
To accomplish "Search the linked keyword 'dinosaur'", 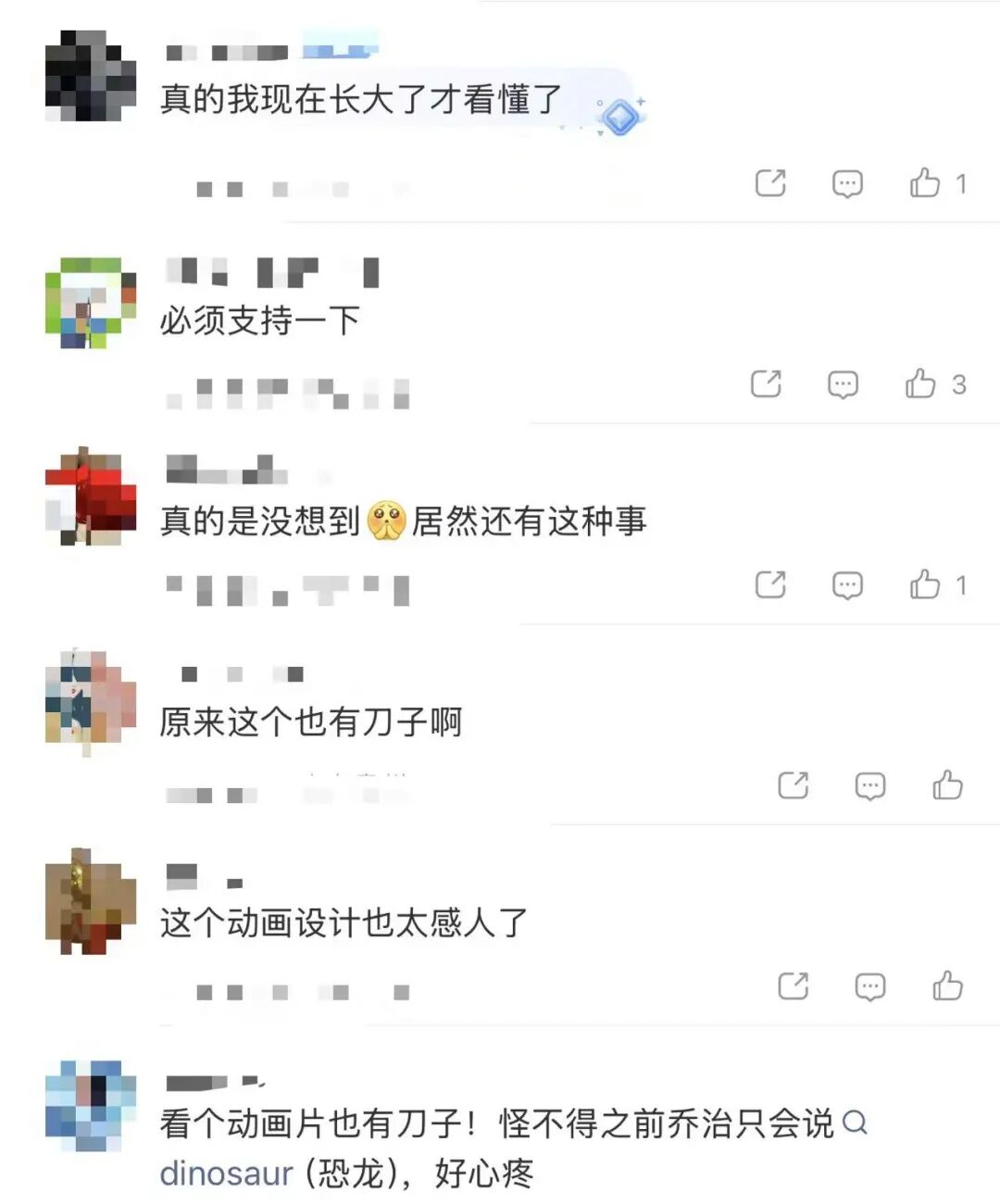I will tap(226, 1173).
